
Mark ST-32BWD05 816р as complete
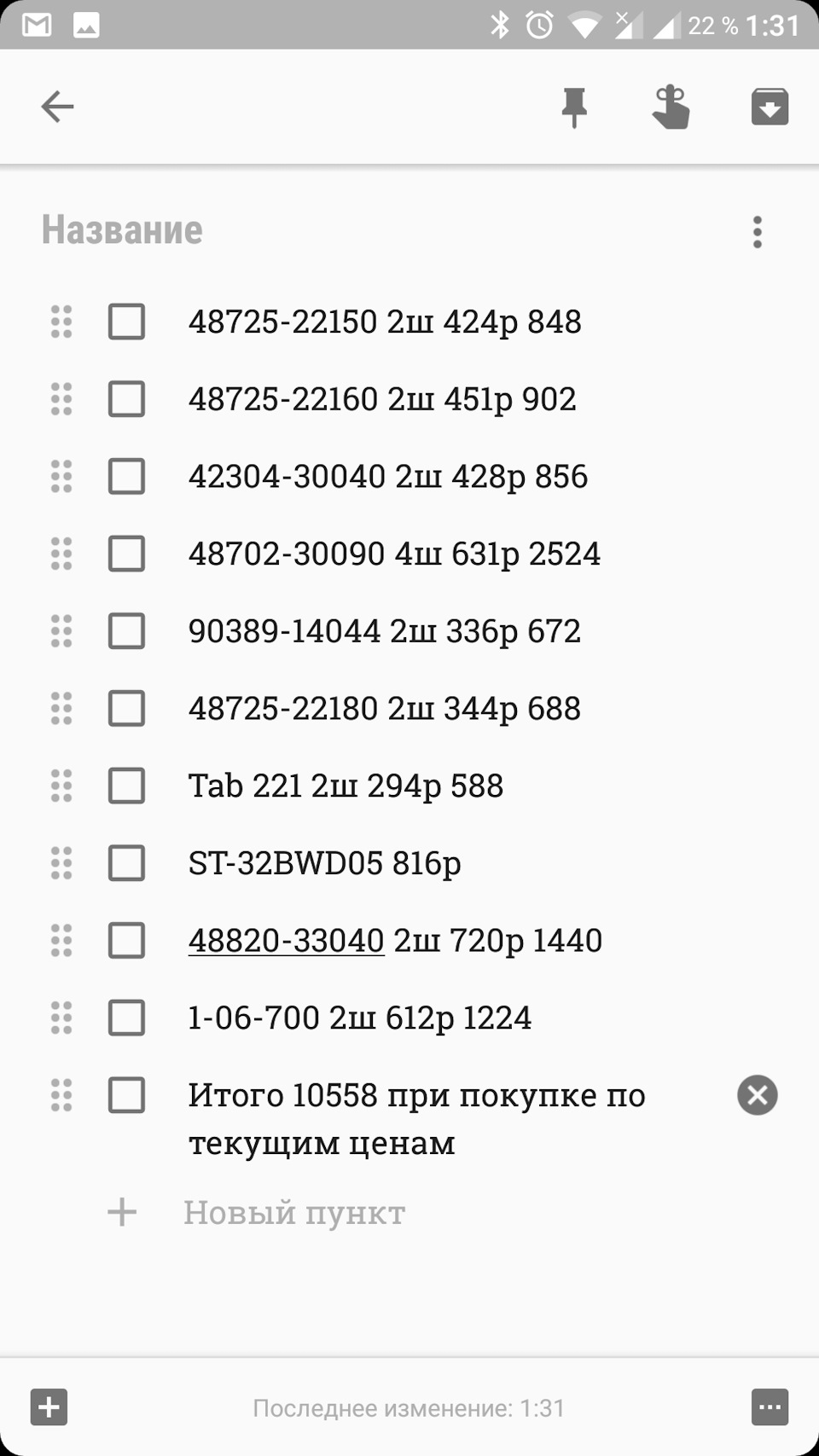[x=125, y=863]
